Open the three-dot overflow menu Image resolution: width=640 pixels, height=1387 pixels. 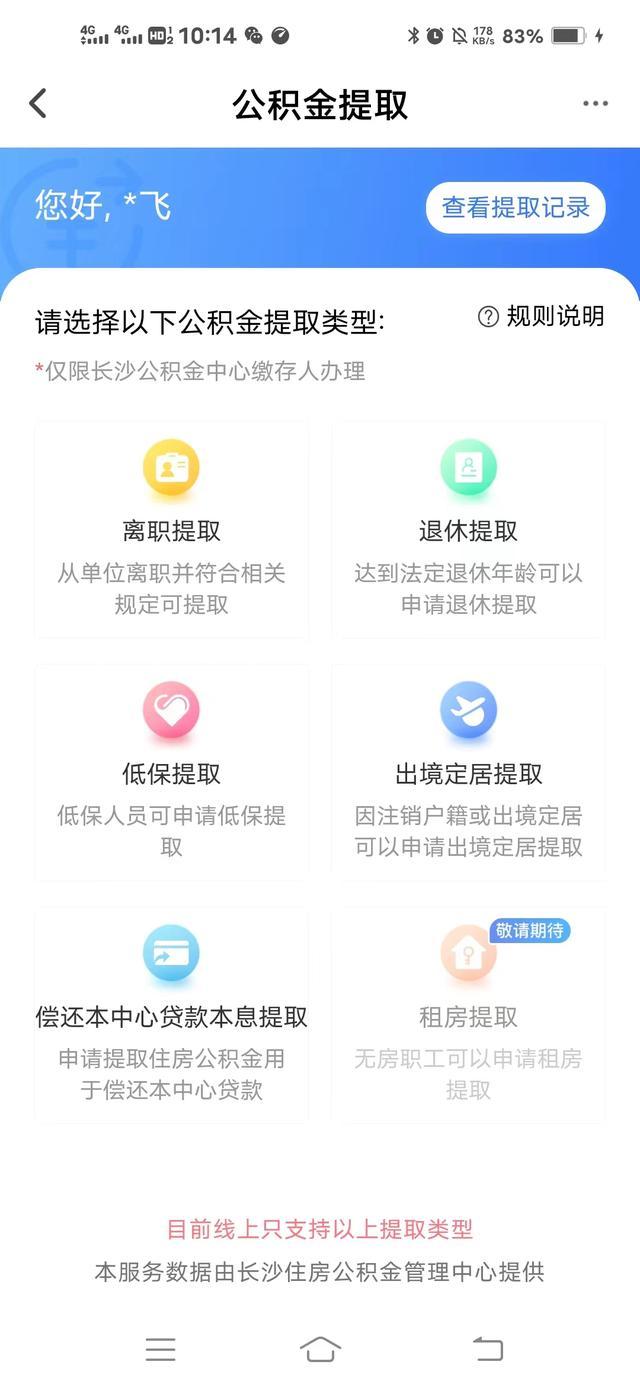[595, 104]
